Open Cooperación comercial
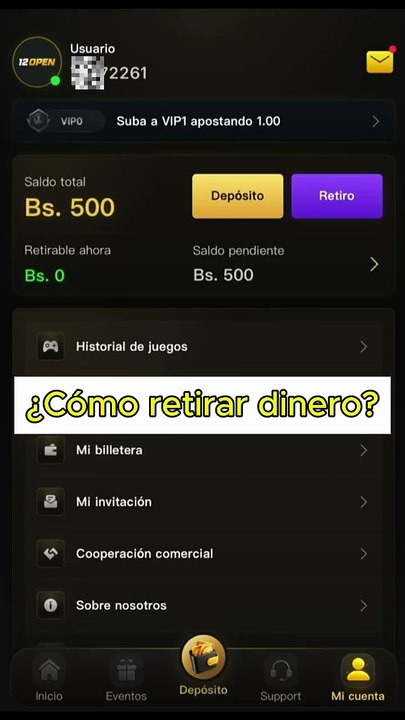Viewport: 405px width, 720px height. [203, 554]
